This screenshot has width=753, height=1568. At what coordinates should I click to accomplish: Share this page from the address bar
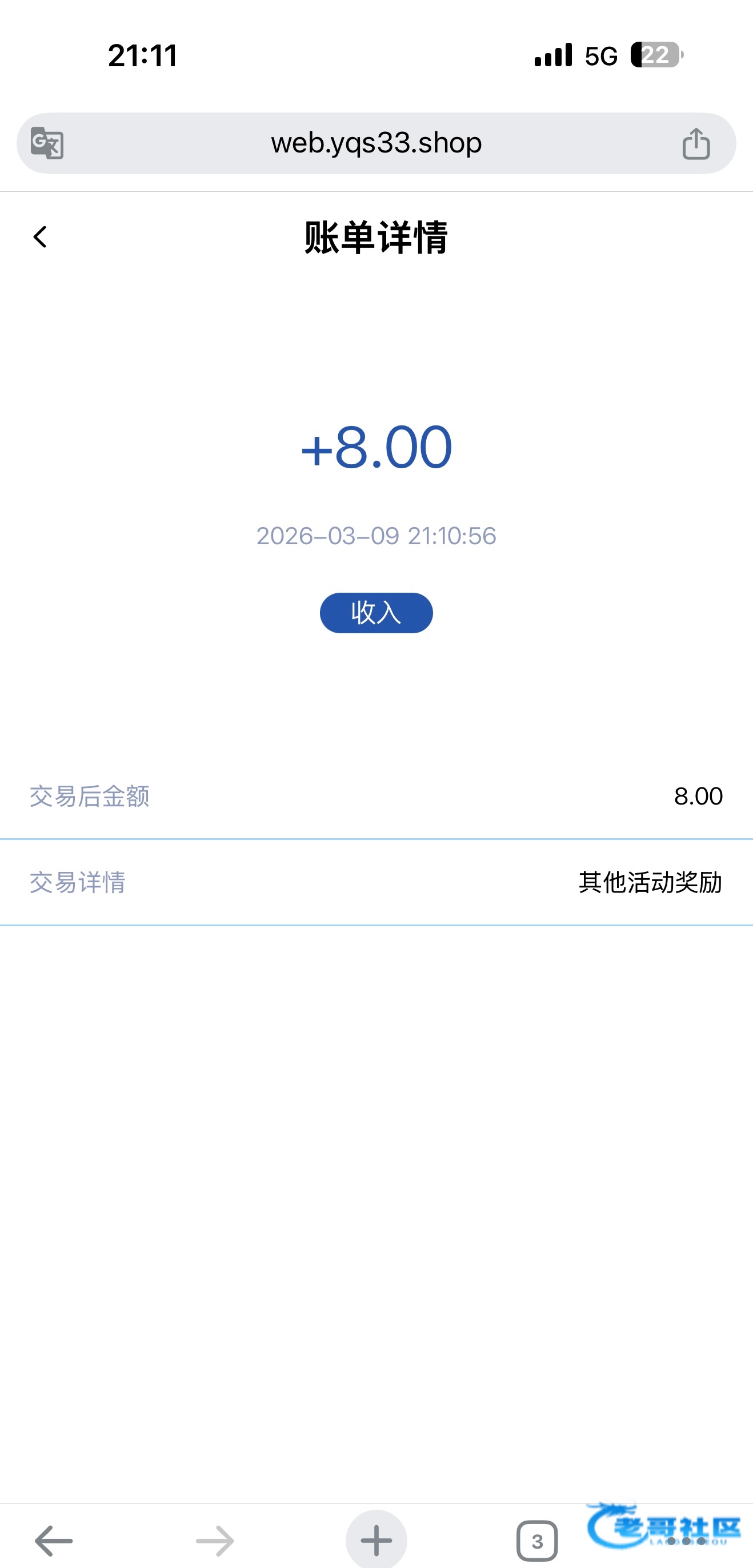(696, 144)
